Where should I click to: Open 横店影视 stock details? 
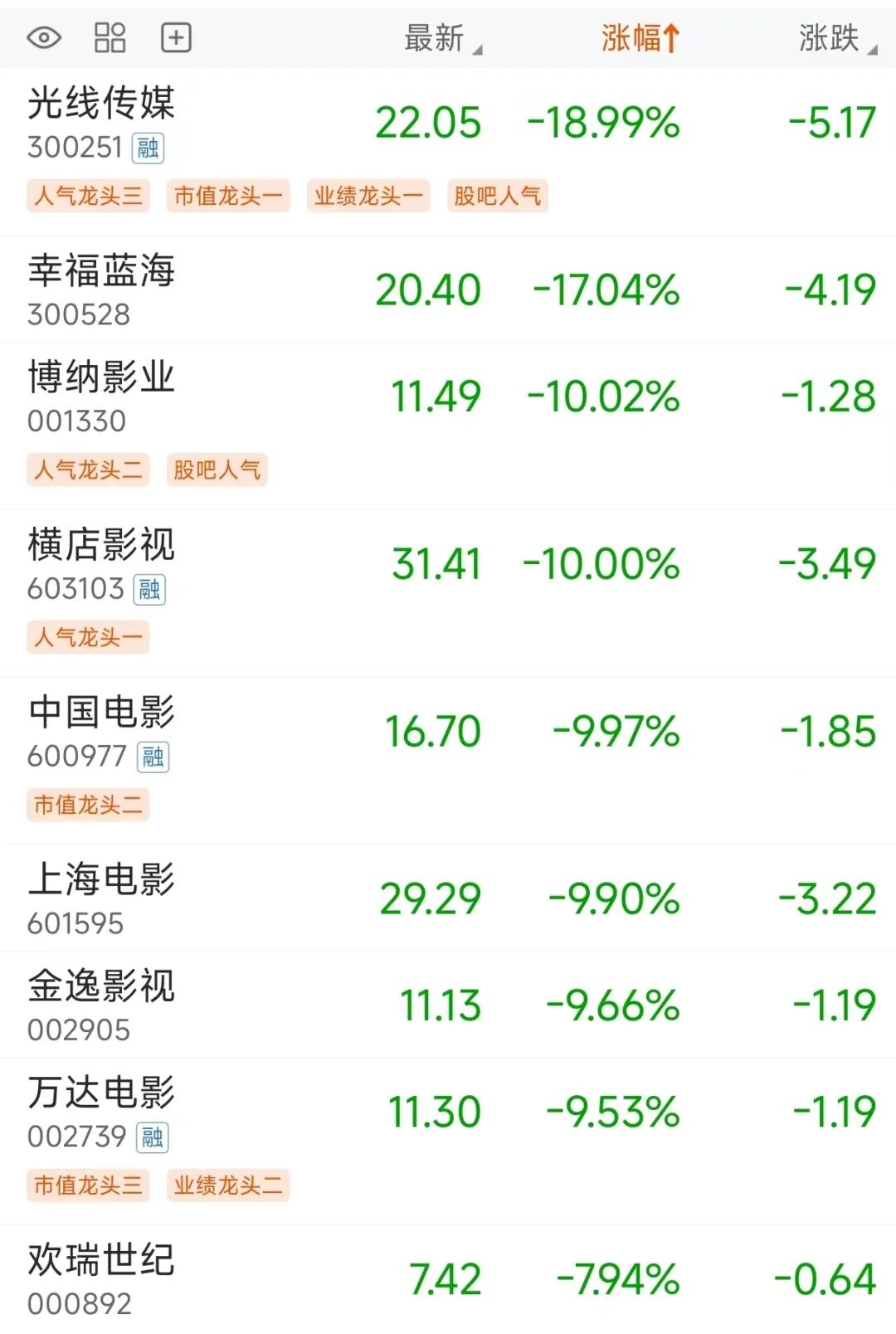[101, 546]
